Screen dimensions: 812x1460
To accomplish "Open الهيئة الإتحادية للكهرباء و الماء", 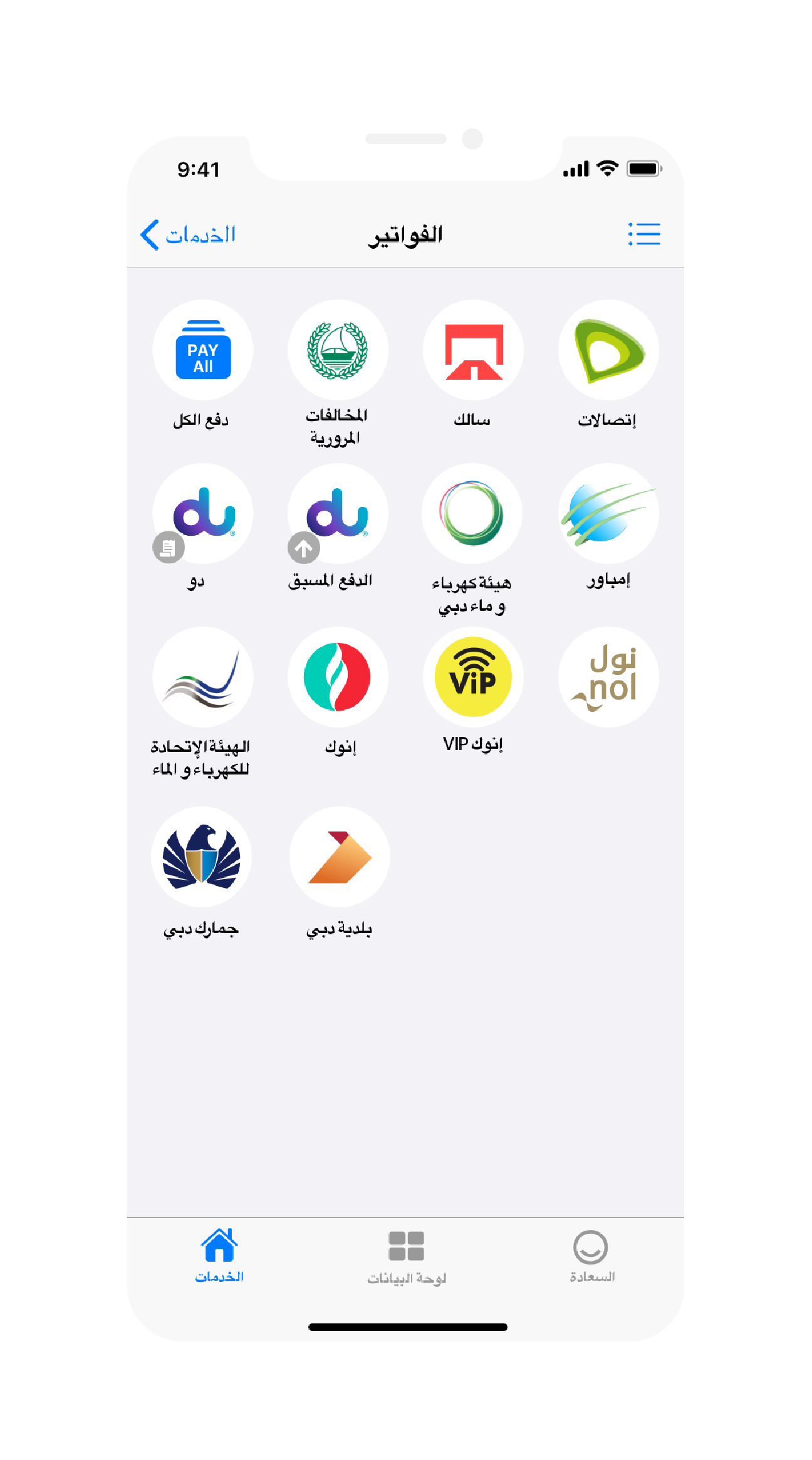I will click(x=202, y=677).
